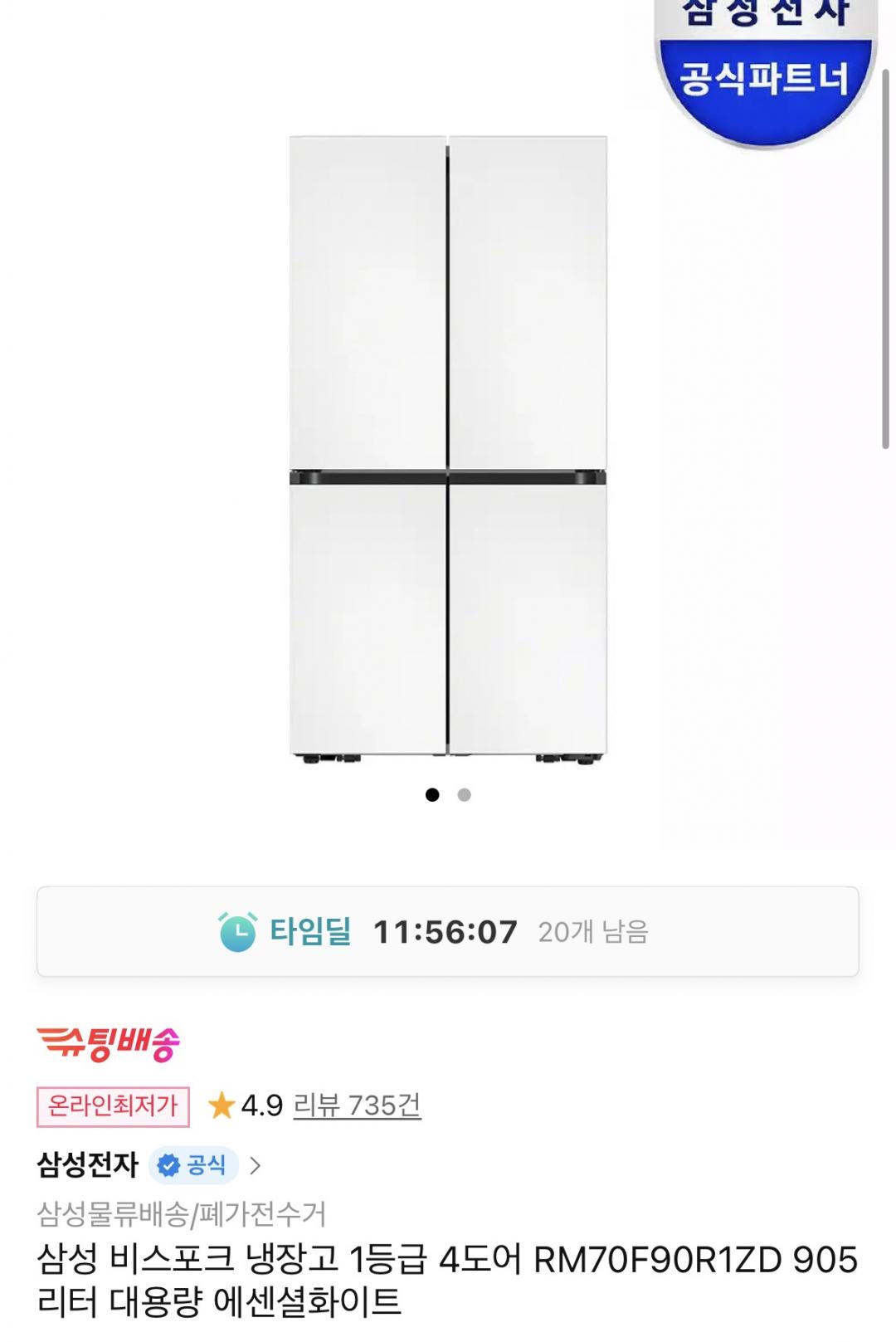Select the first carousel dot
The height and width of the screenshot is (1342, 896).
(433, 794)
